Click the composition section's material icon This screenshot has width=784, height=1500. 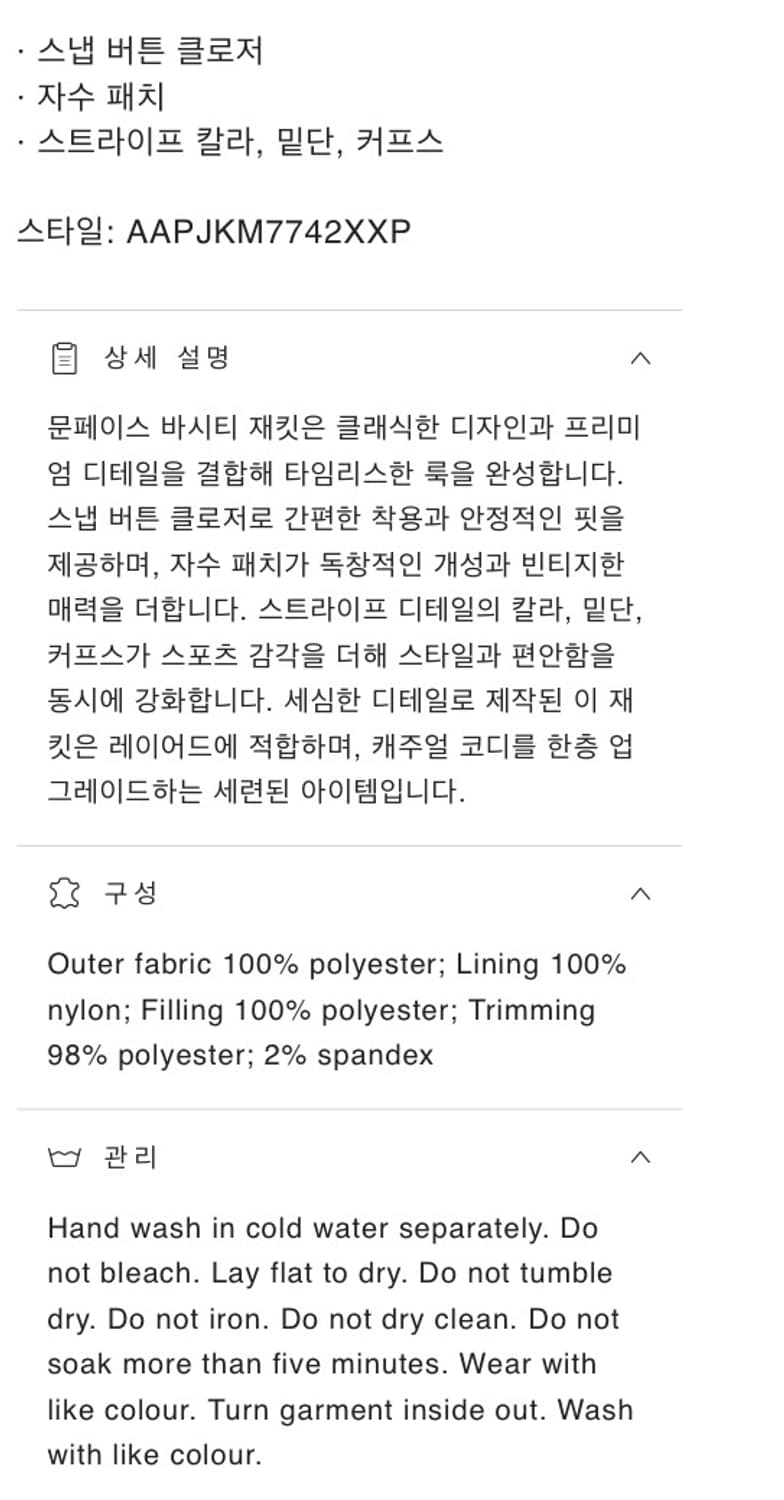coord(64,893)
